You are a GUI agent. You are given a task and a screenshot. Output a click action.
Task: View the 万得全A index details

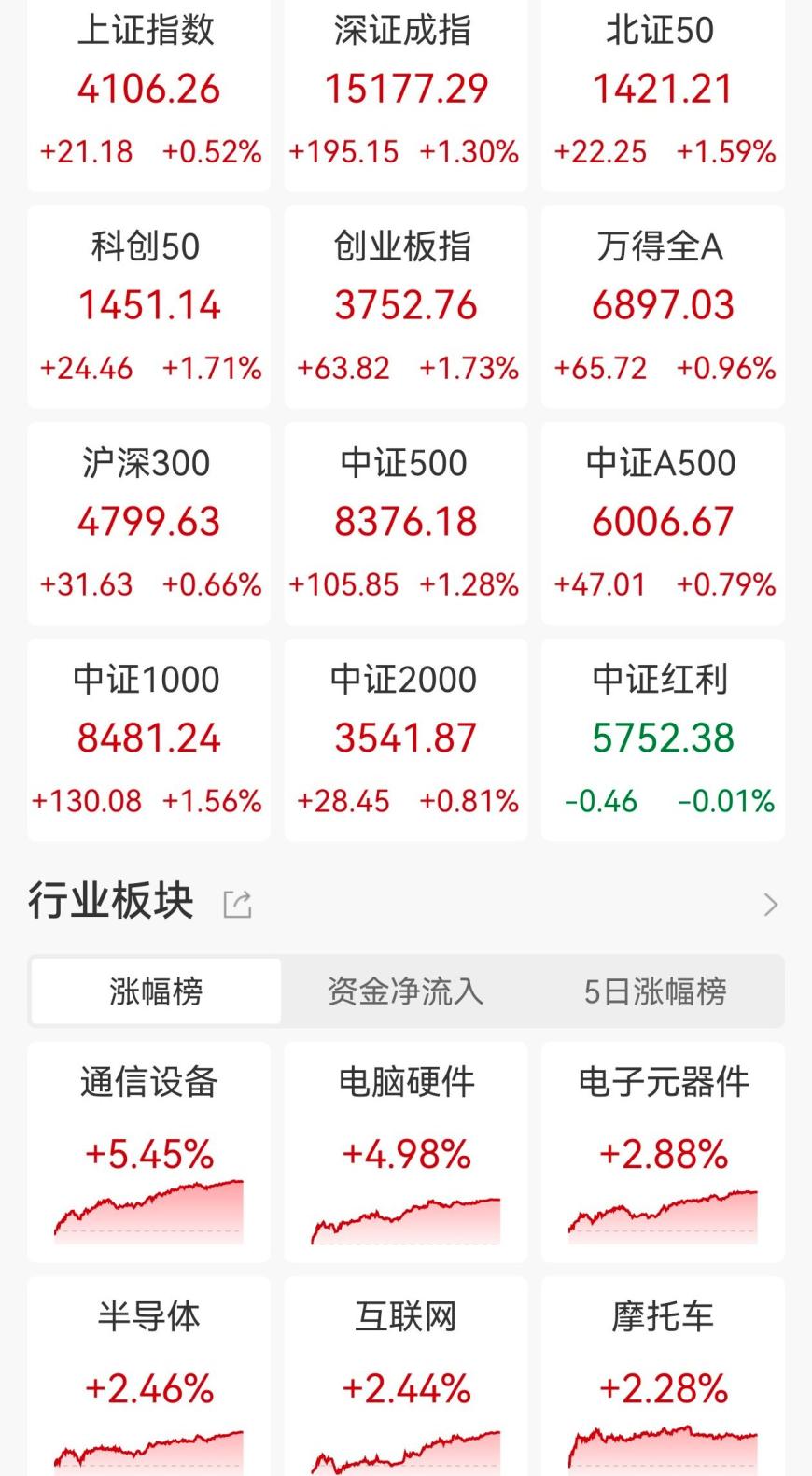coord(662,305)
